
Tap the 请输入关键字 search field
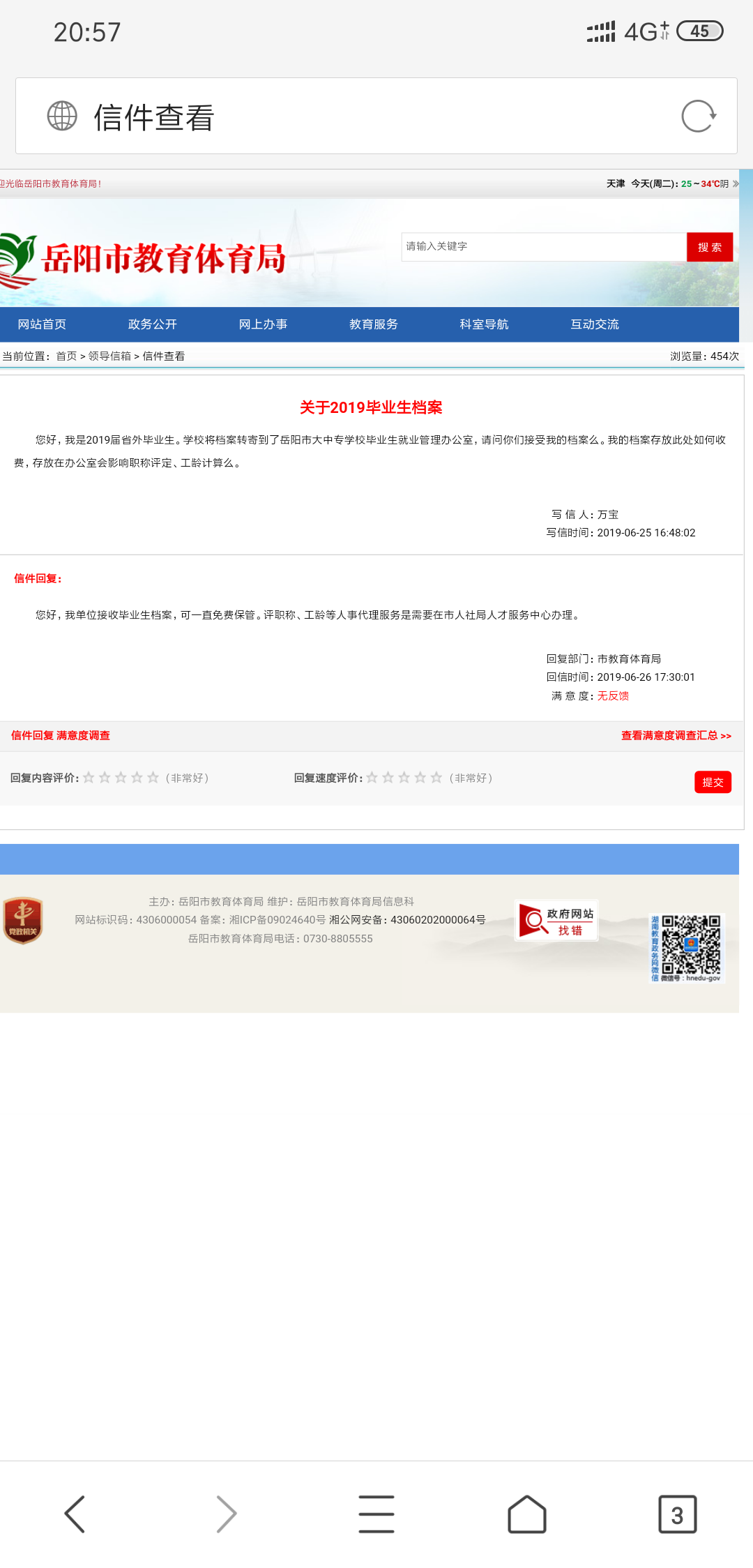pos(542,247)
